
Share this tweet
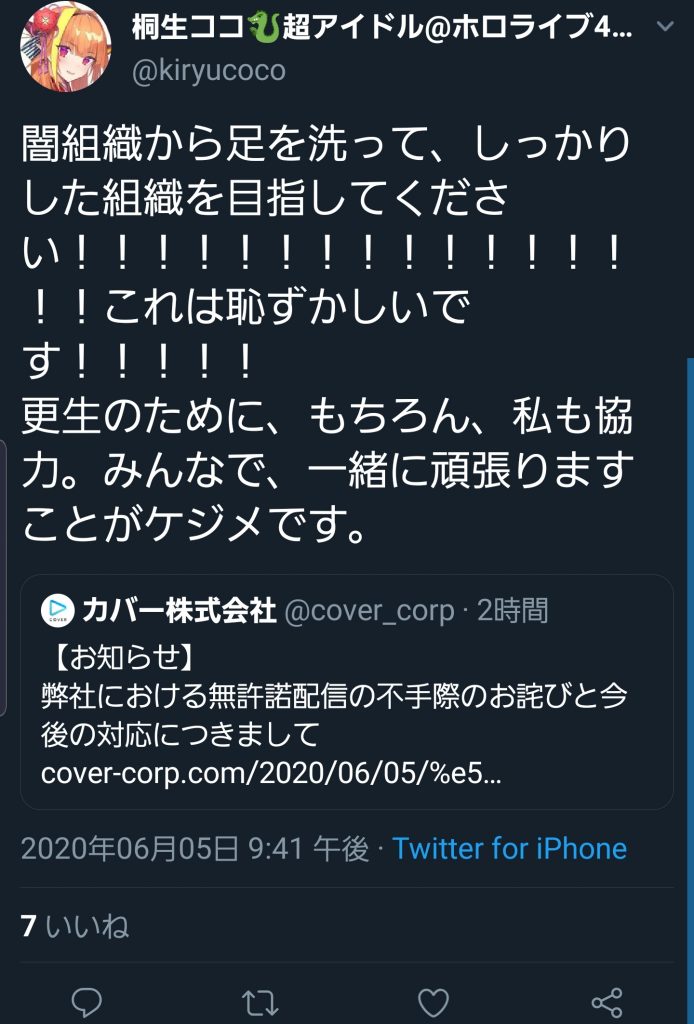pyautogui.click(x=606, y=1001)
